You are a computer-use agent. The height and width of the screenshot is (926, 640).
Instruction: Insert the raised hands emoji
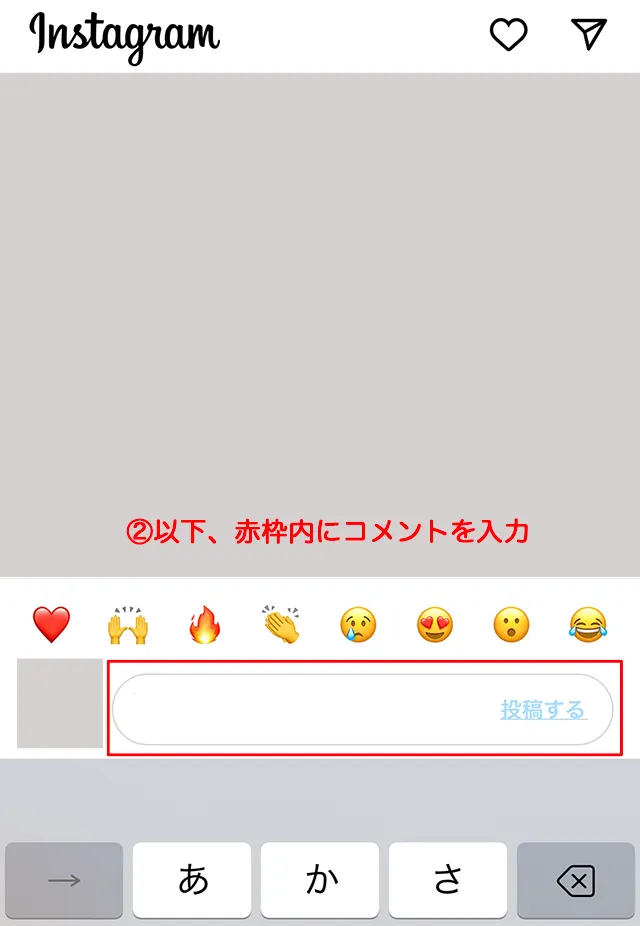[128, 626]
